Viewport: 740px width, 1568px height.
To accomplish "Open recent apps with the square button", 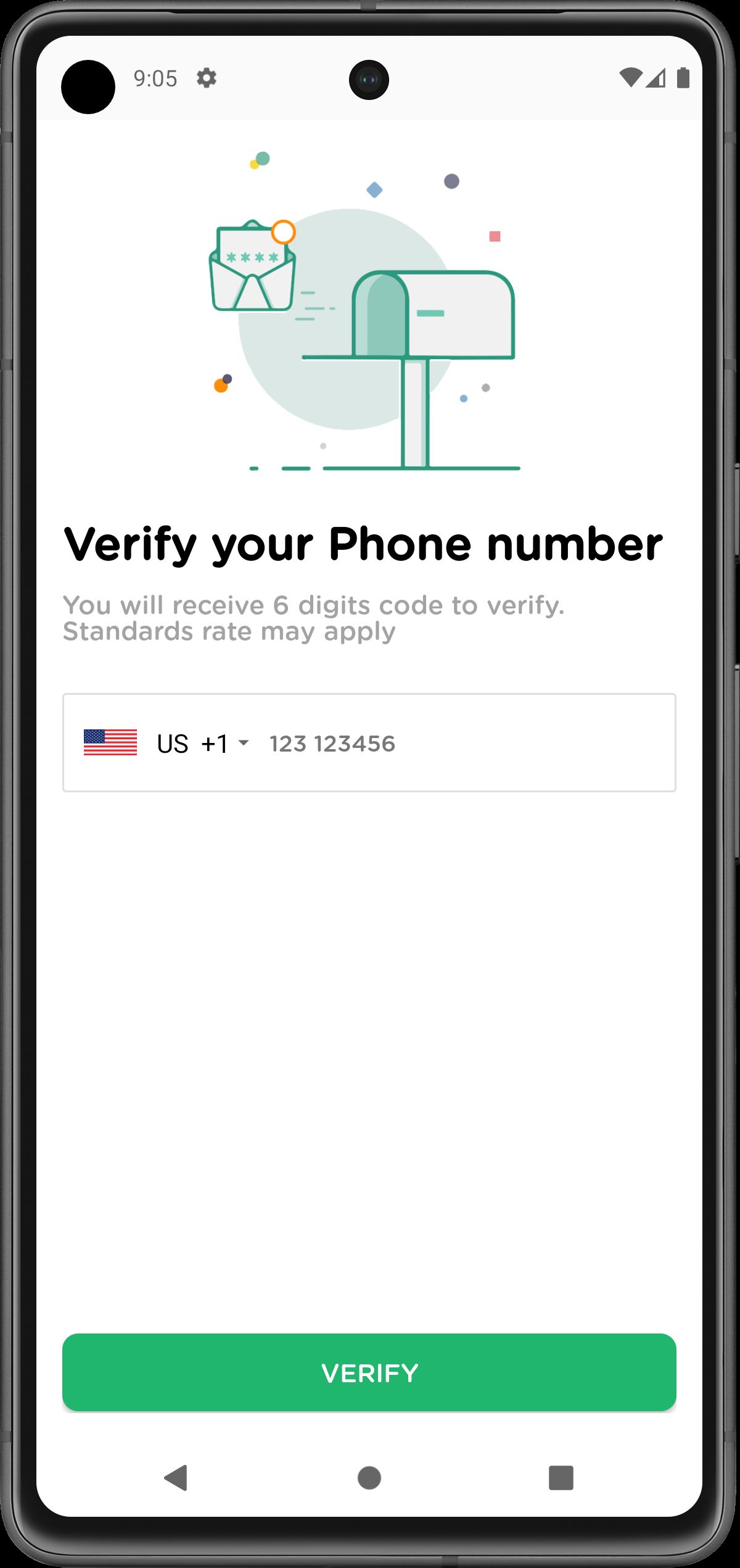I will pyautogui.click(x=561, y=1478).
